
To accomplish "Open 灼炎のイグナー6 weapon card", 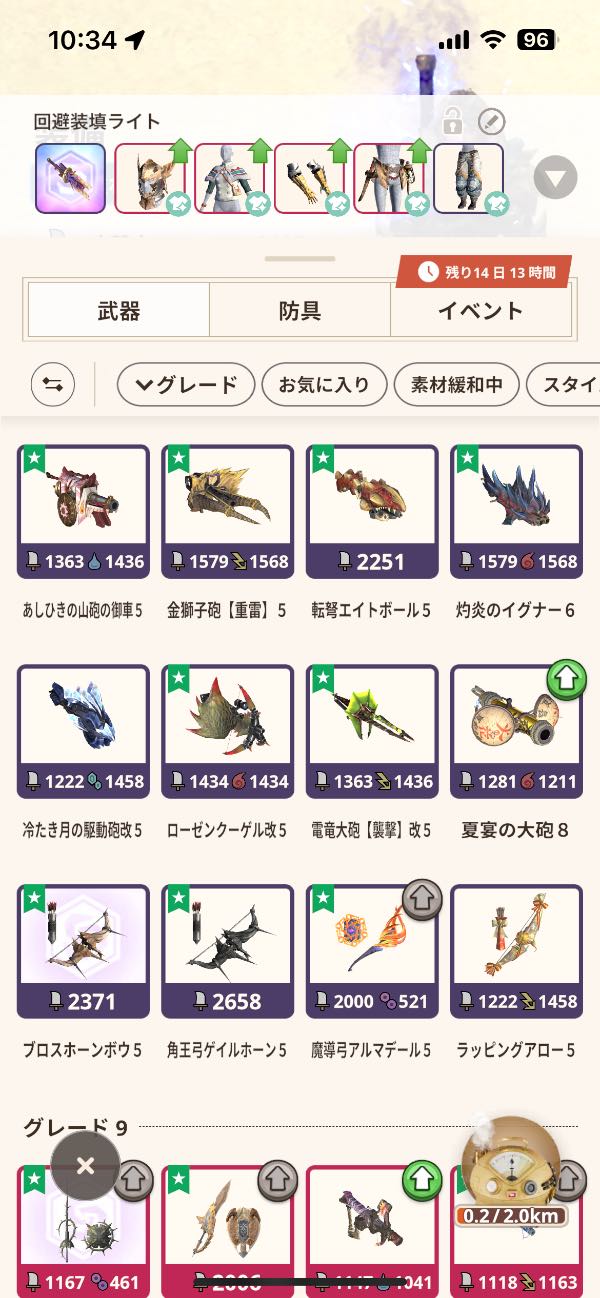I will coord(515,512).
